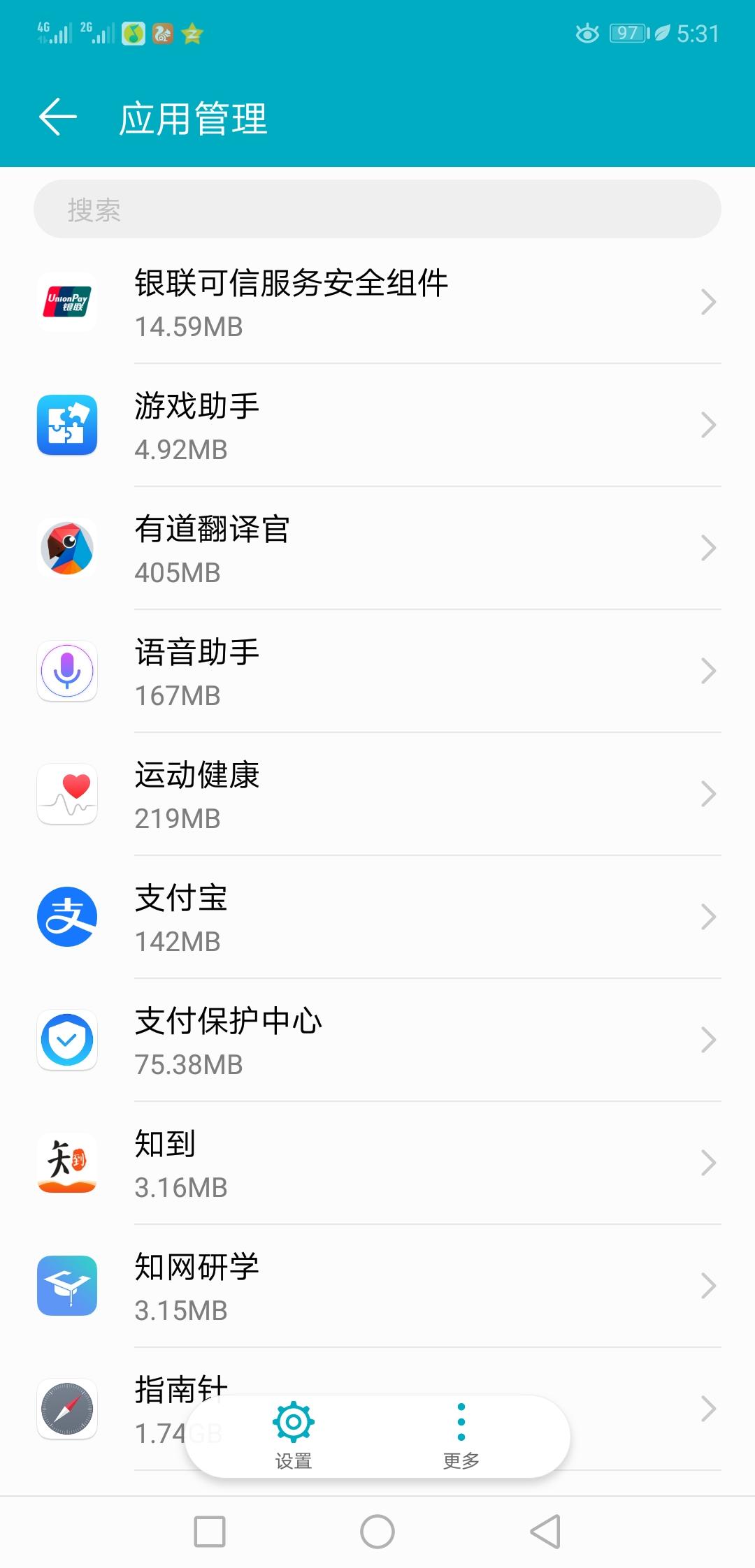
Task: Open 游戏助手 app info
Action: (377, 426)
